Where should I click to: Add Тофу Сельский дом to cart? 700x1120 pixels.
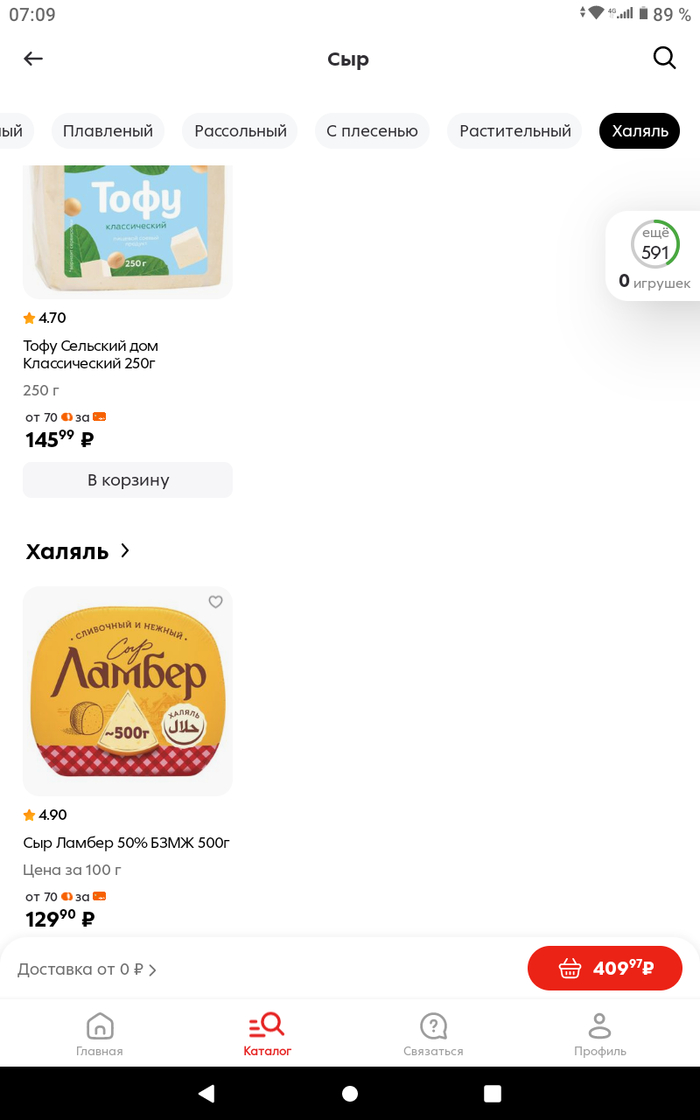(x=128, y=480)
